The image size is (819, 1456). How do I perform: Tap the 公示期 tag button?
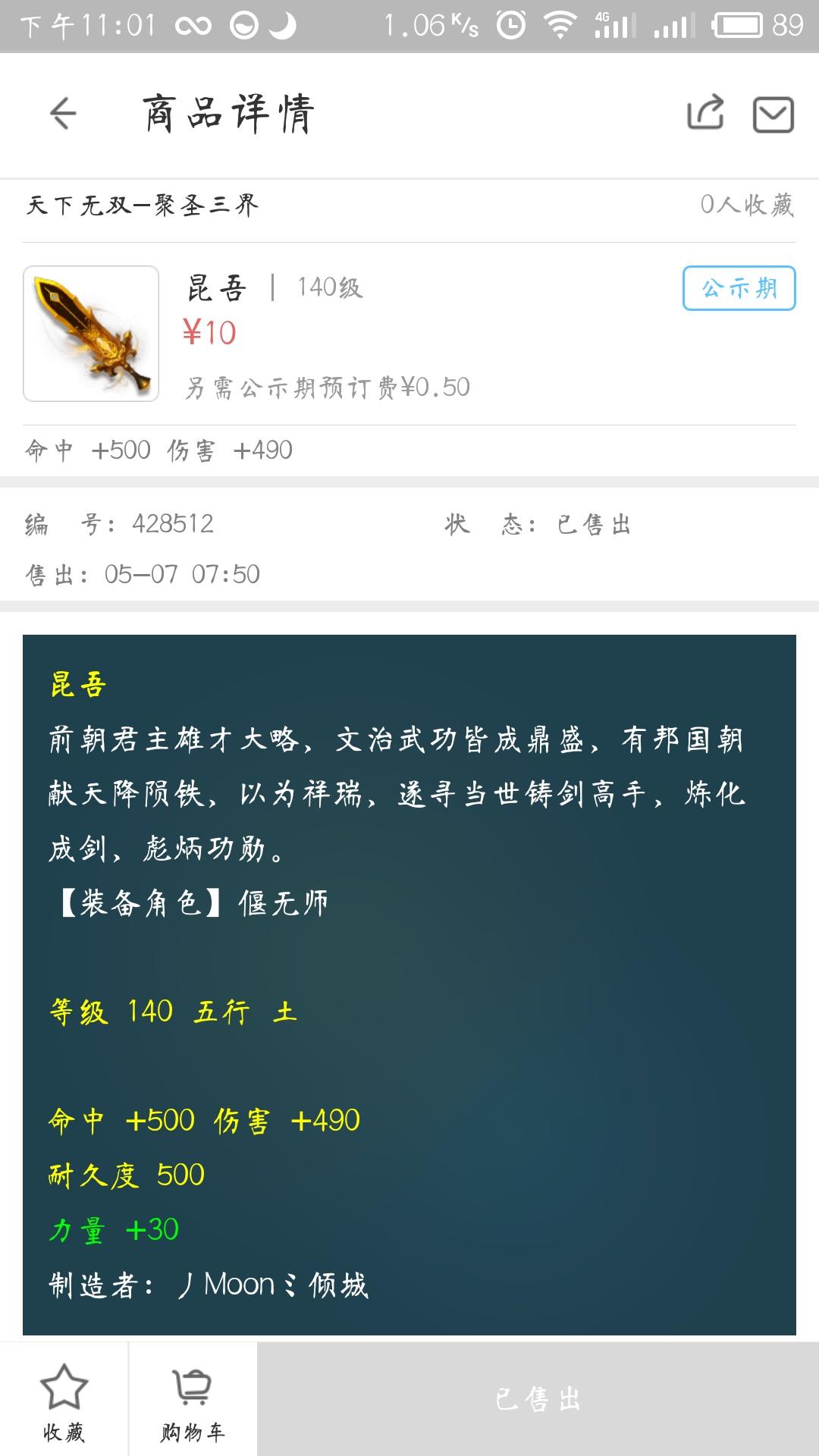739,288
